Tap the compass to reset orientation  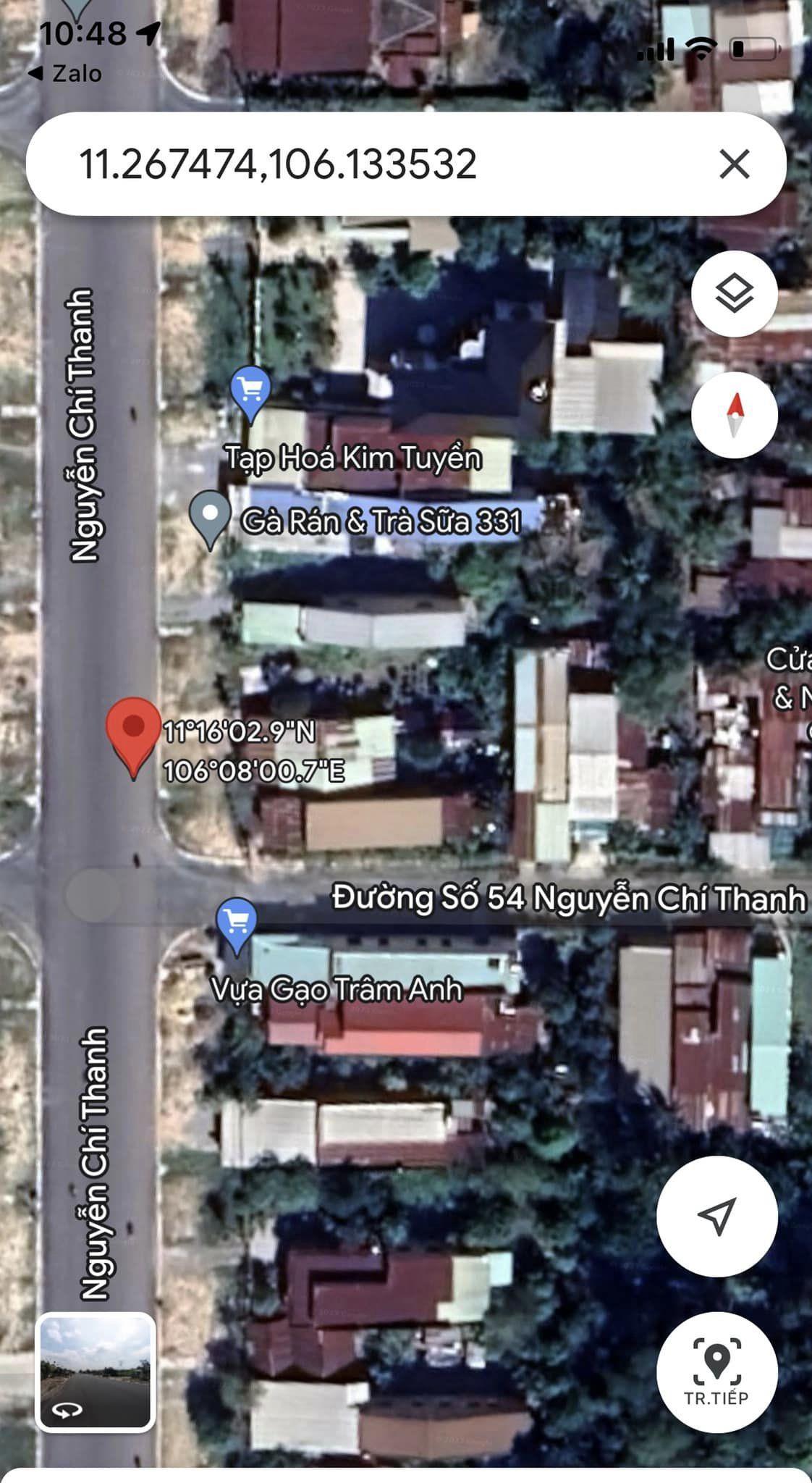(734, 415)
